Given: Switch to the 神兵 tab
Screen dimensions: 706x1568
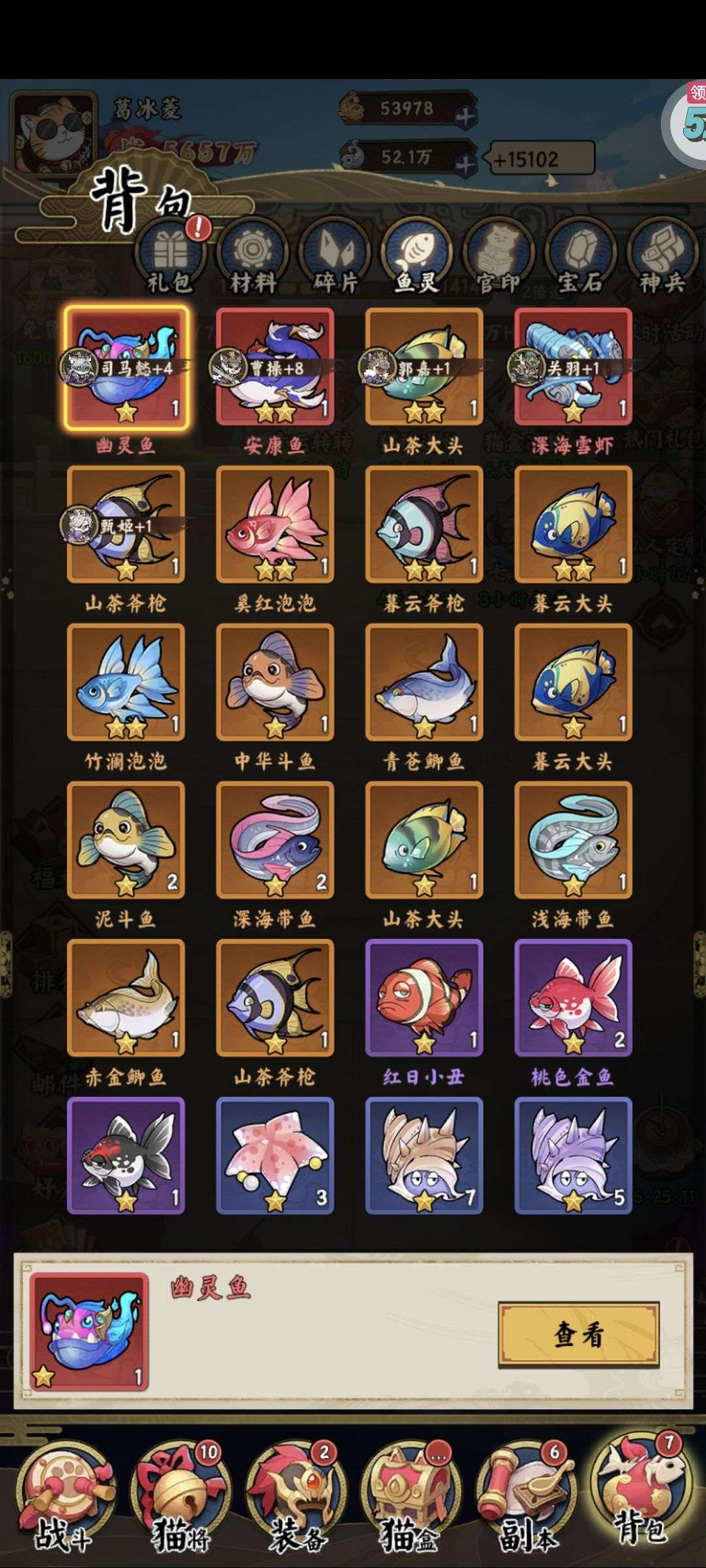Looking at the screenshot, I should [662, 257].
